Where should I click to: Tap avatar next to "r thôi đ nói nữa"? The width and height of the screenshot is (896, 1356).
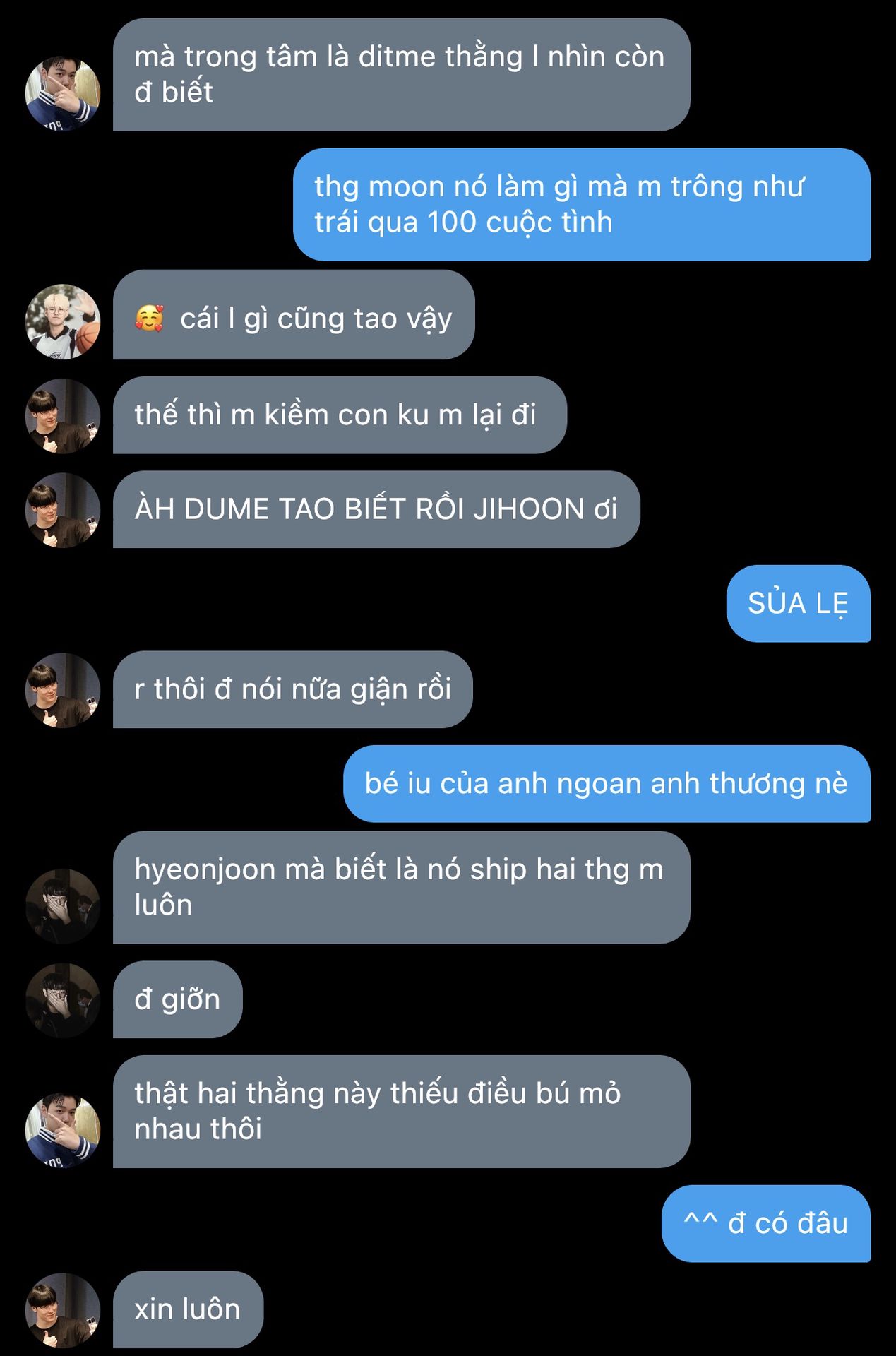click(x=63, y=690)
